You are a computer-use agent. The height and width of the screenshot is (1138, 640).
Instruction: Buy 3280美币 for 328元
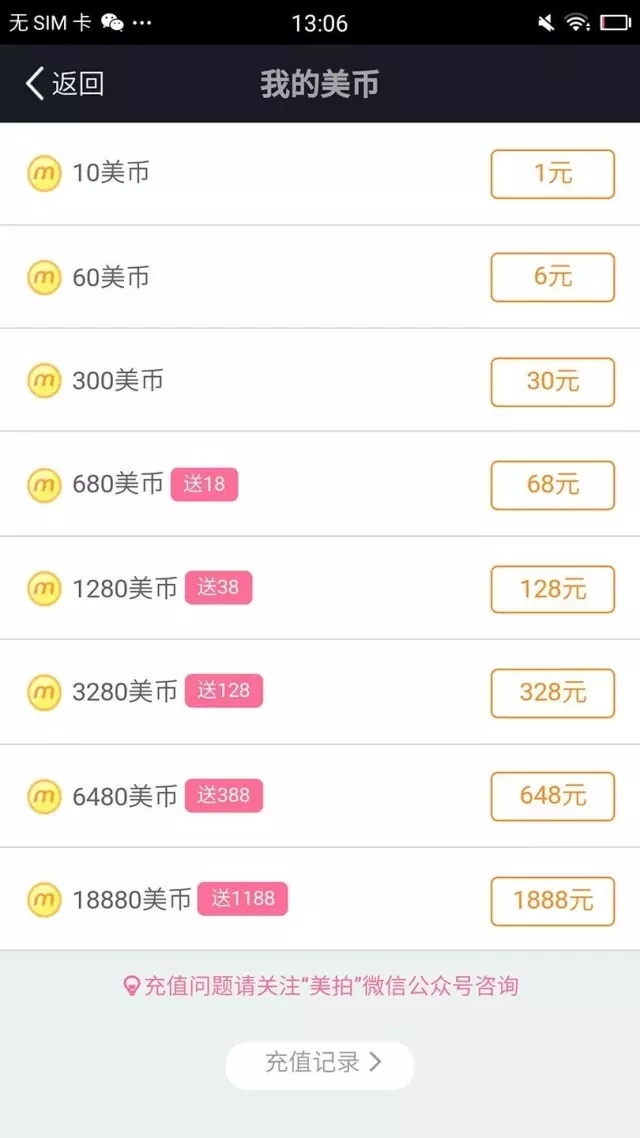[x=552, y=693]
